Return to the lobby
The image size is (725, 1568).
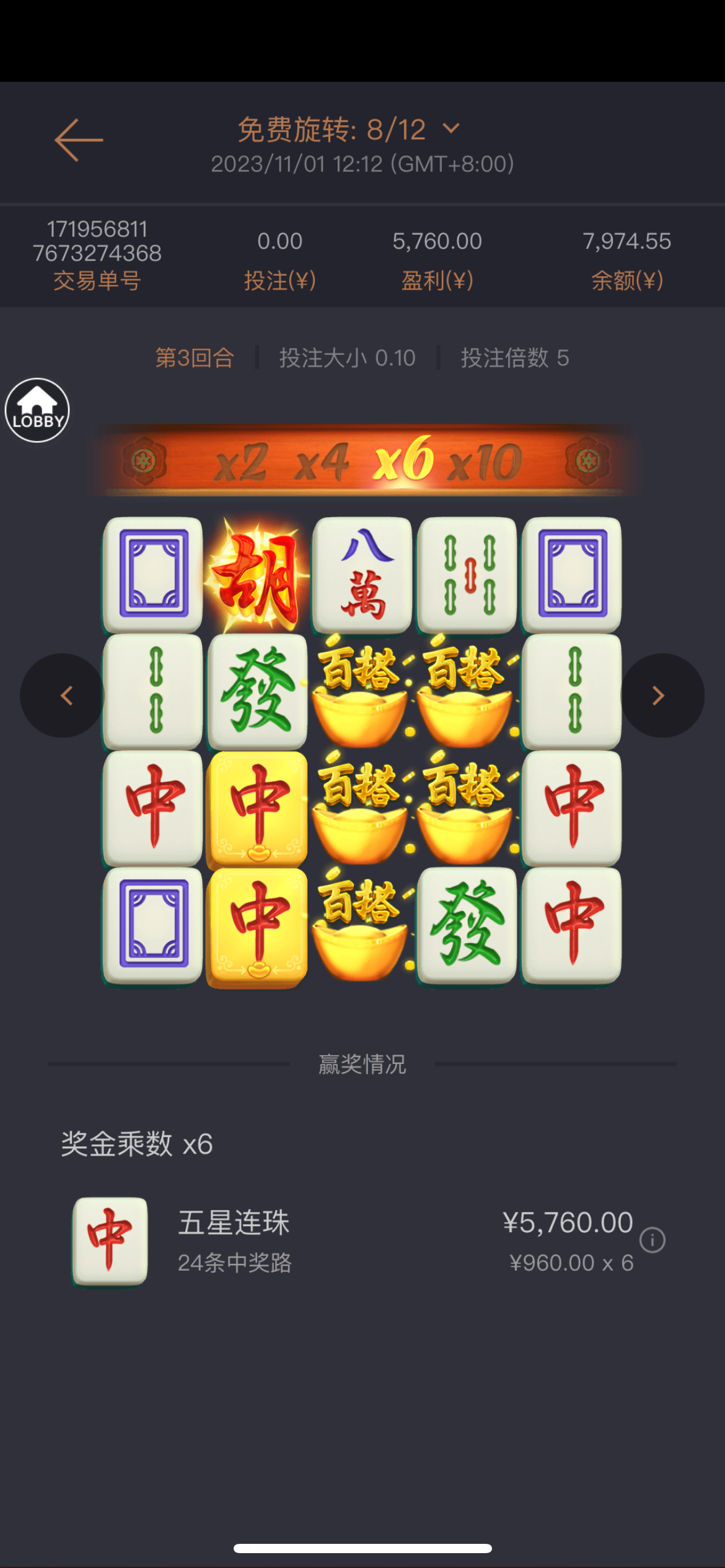click(37, 410)
